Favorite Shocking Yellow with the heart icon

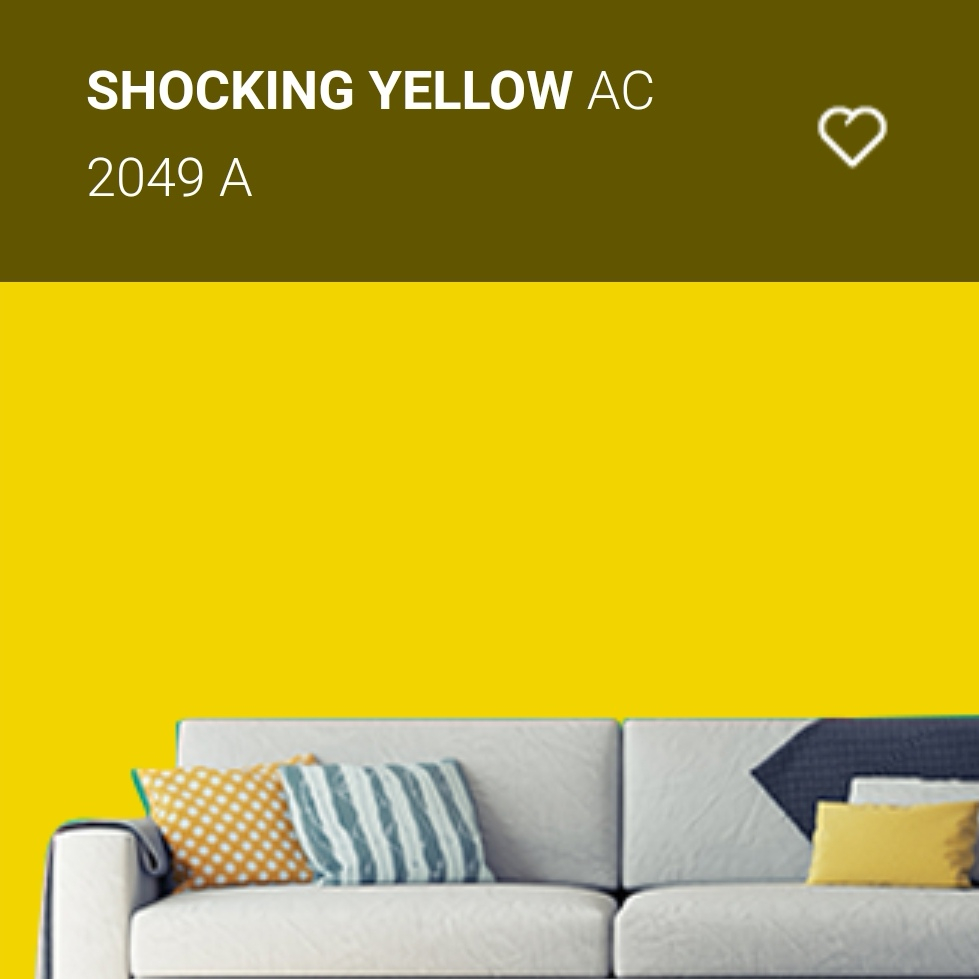[x=852, y=137]
